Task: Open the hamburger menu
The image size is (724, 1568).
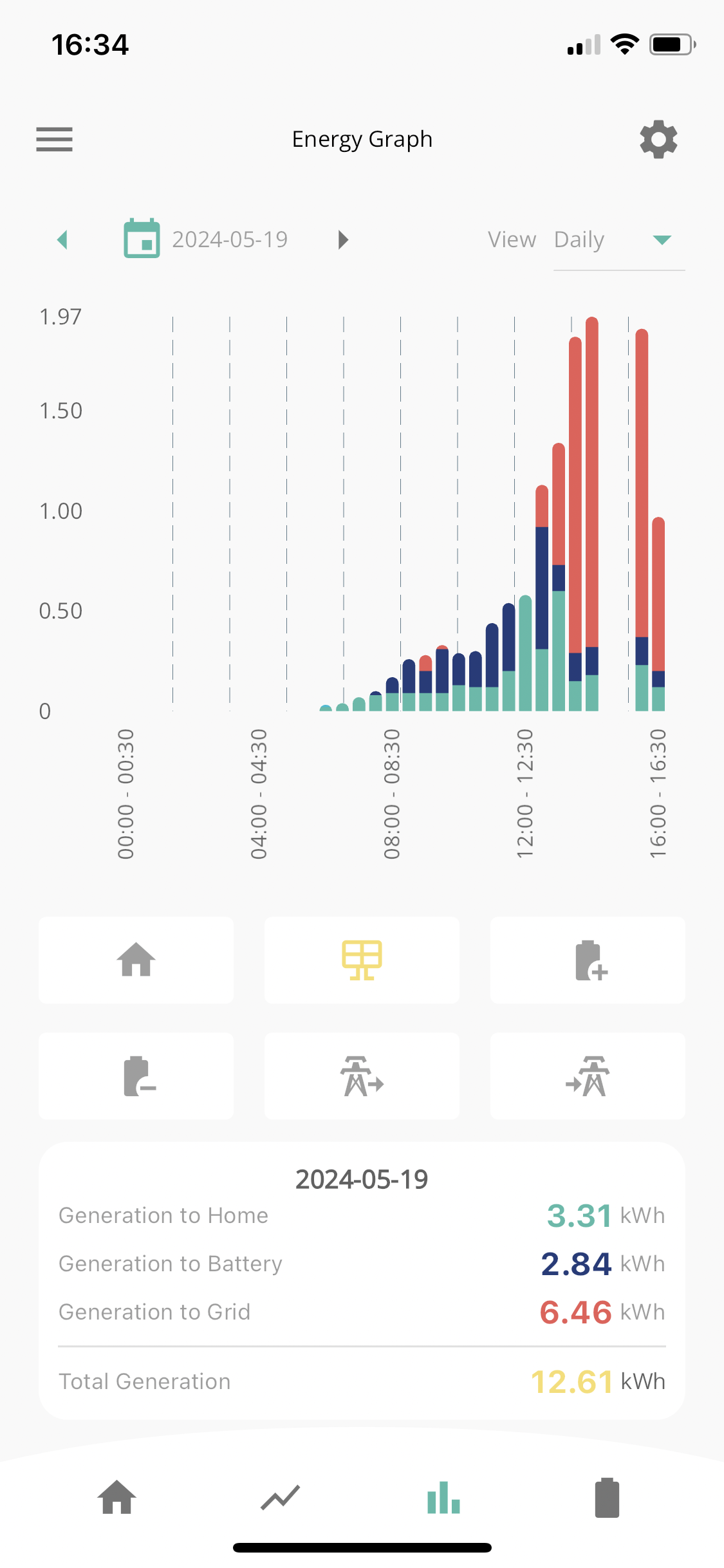Action: coord(54,139)
